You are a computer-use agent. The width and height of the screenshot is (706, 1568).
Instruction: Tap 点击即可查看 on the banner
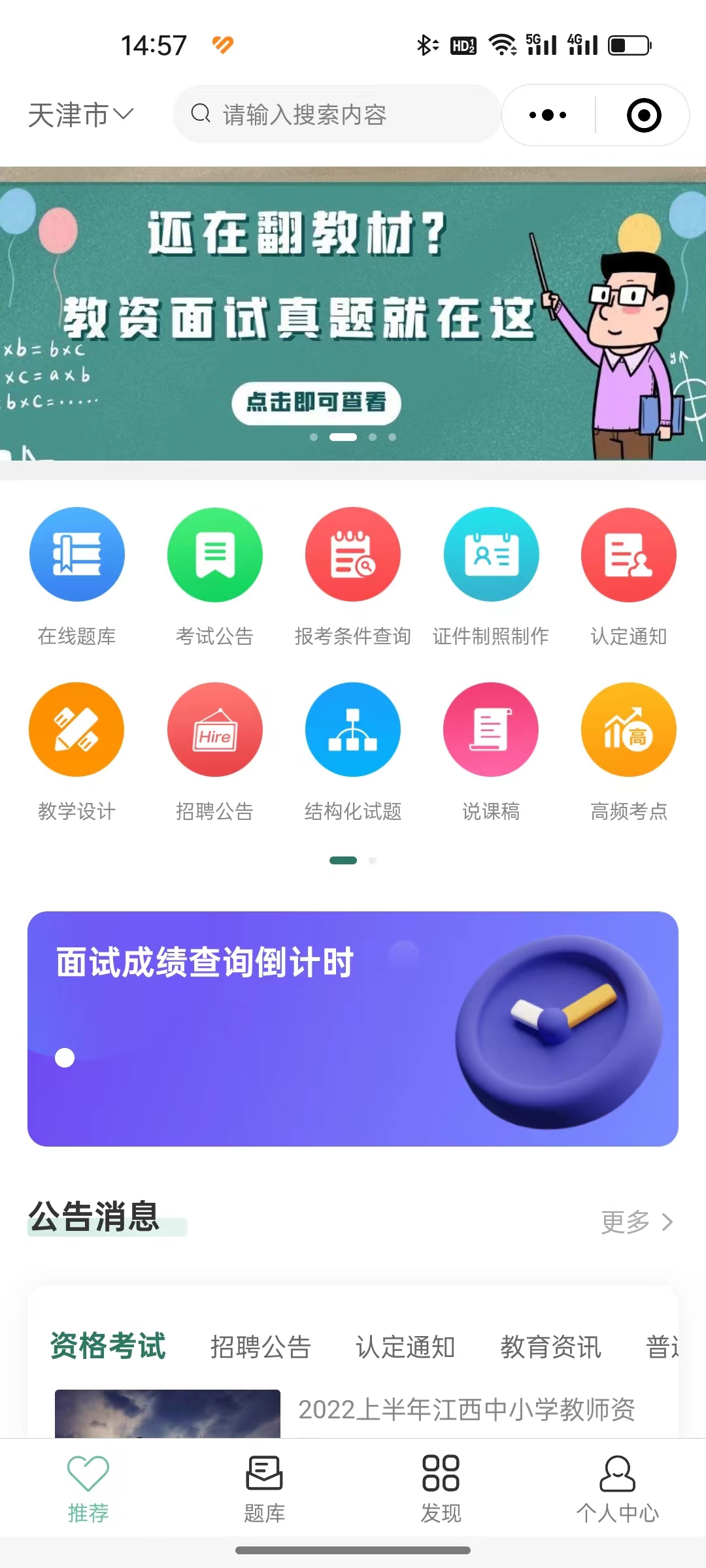pyautogui.click(x=316, y=402)
